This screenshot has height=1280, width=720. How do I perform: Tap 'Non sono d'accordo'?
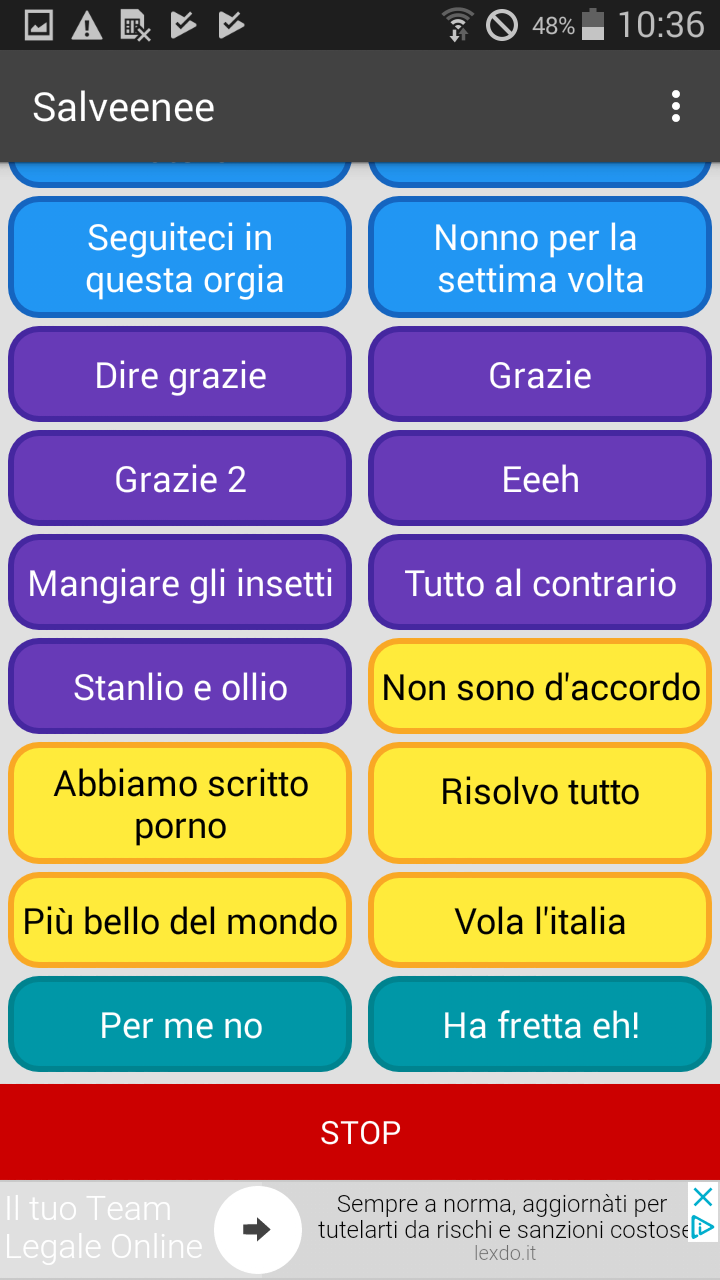[540, 687]
